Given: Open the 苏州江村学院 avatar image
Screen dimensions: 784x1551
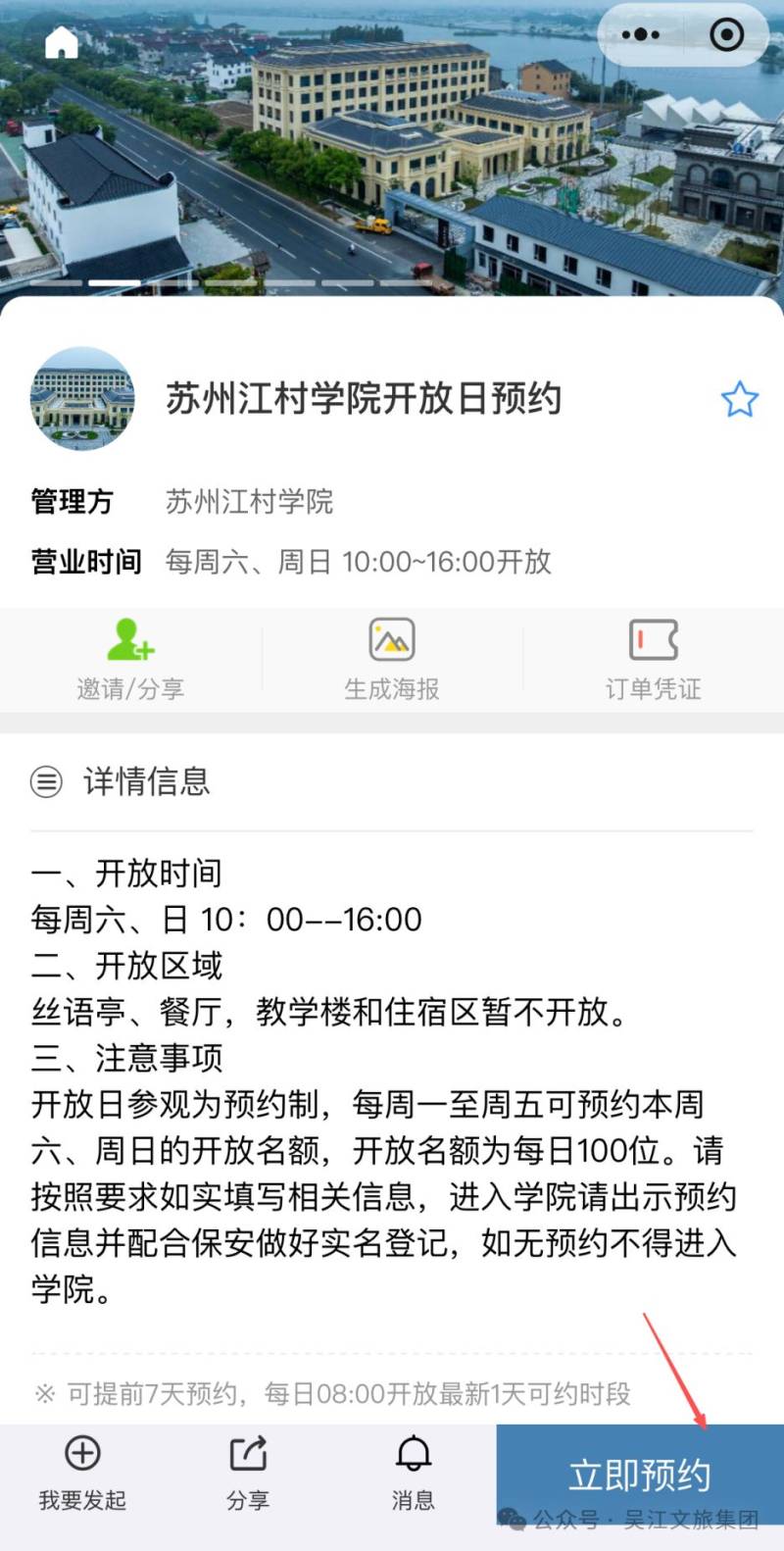Looking at the screenshot, I should point(82,399).
